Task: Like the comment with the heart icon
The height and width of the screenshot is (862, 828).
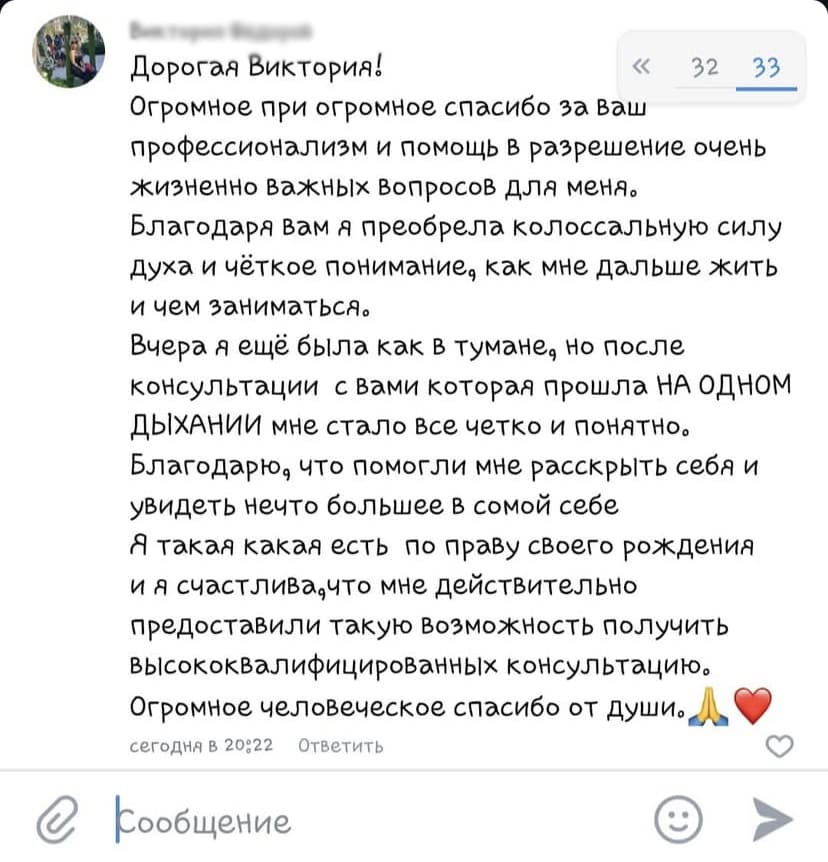Action: [x=778, y=746]
